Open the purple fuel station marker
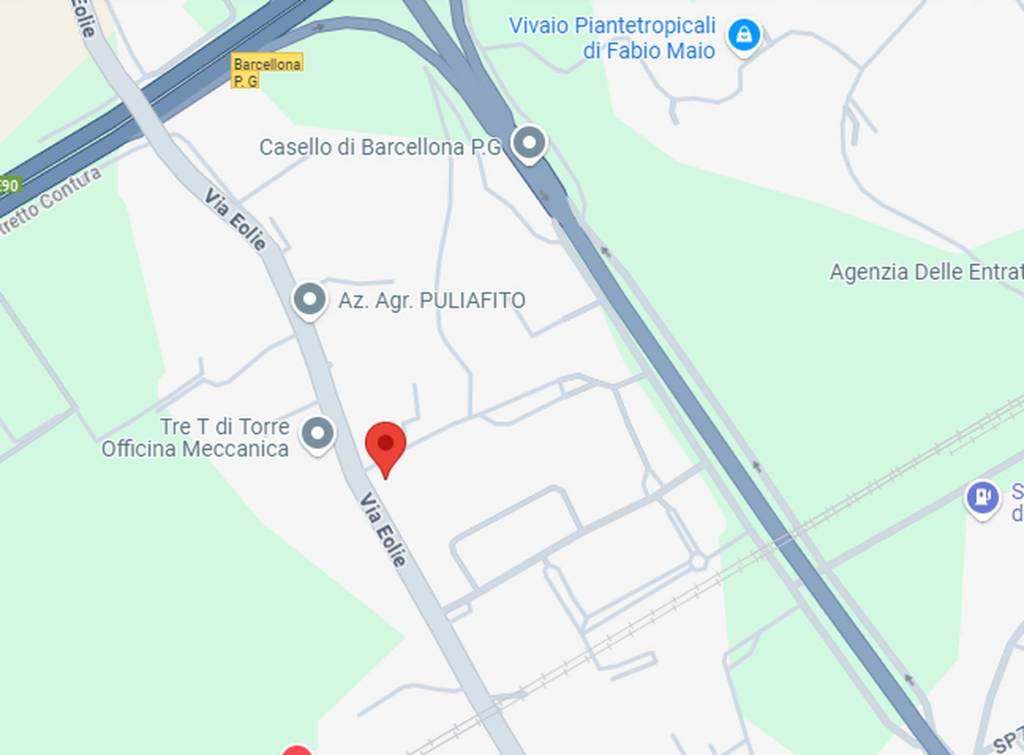Image resolution: width=1024 pixels, height=755 pixels. (x=983, y=497)
